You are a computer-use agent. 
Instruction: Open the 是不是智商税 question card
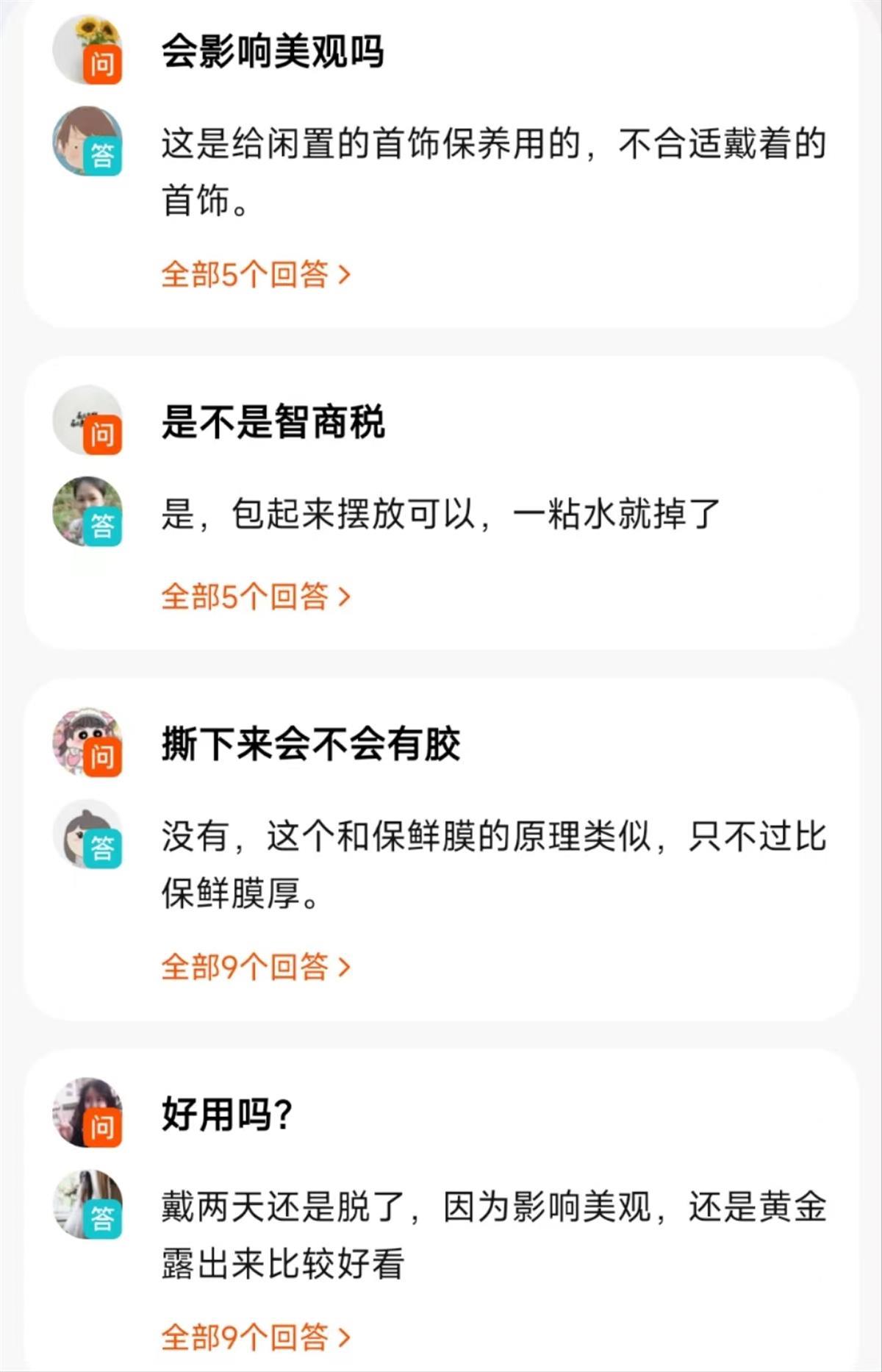coord(273,423)
